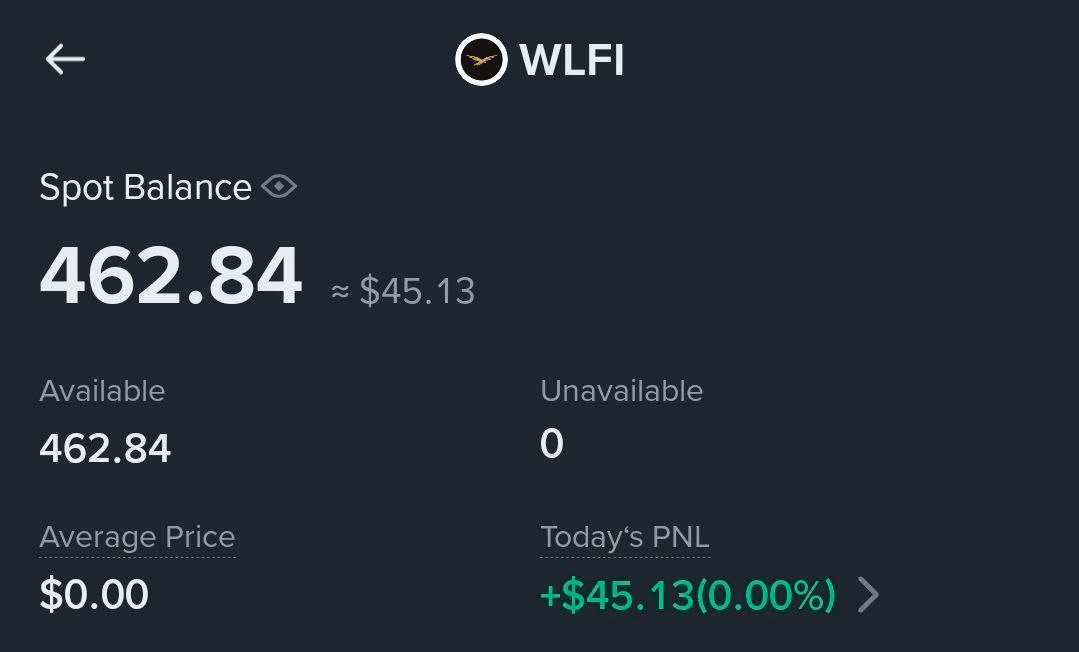Open Today's PNL details chevron
Viewport: 1079px width, 652px height.
pyautogui.click(x=868, y=595)
